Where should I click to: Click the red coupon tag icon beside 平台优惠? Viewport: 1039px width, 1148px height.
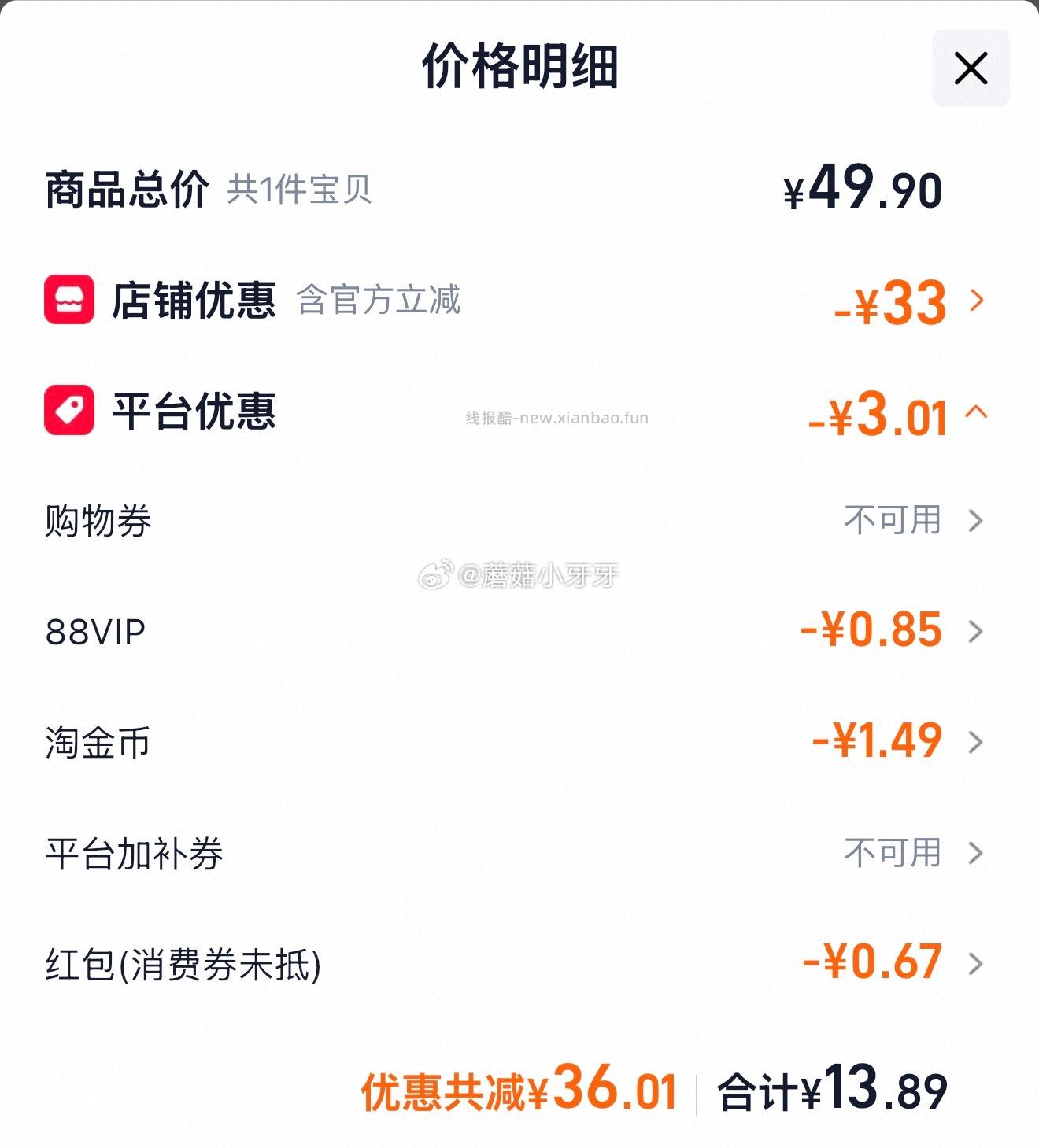(x=69, y=410)
